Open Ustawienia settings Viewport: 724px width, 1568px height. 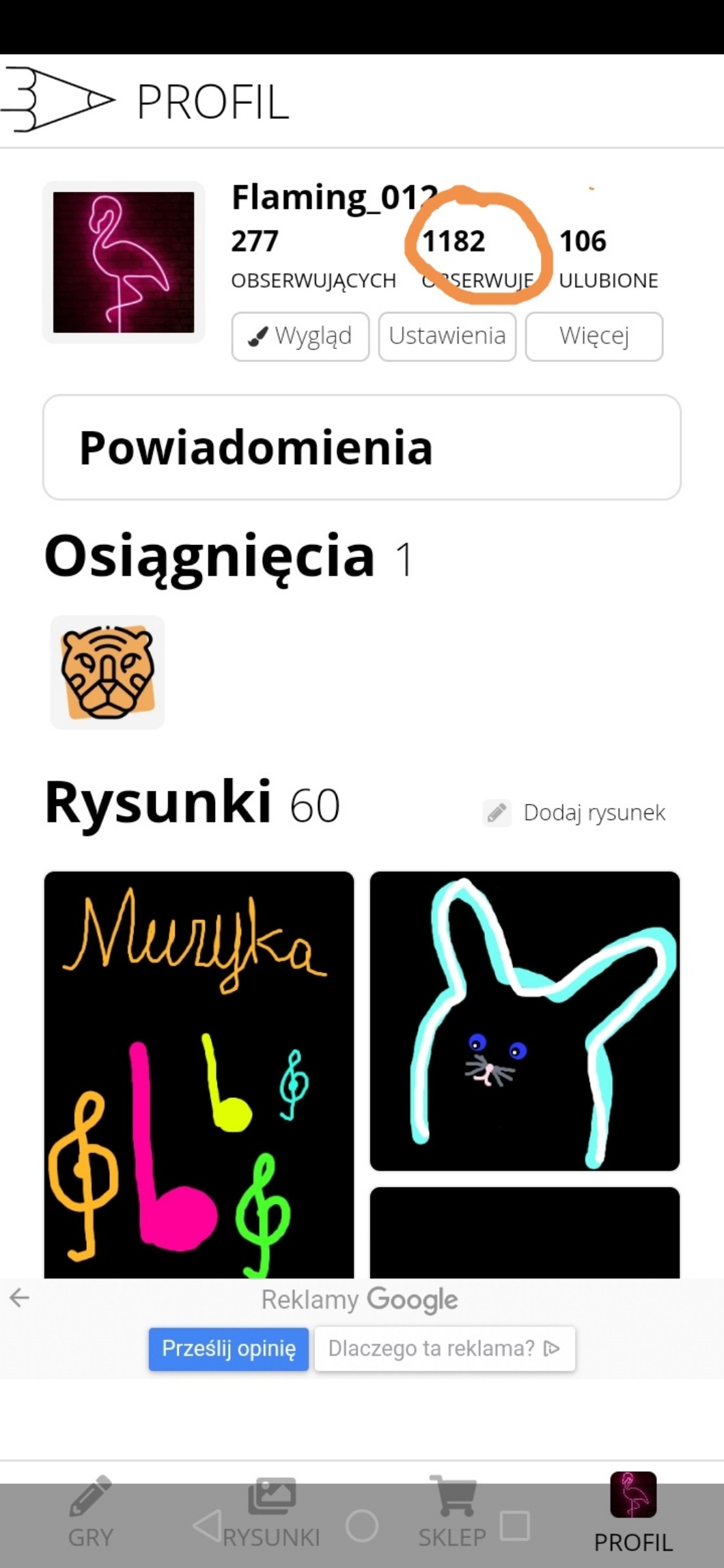coord(447,336)
